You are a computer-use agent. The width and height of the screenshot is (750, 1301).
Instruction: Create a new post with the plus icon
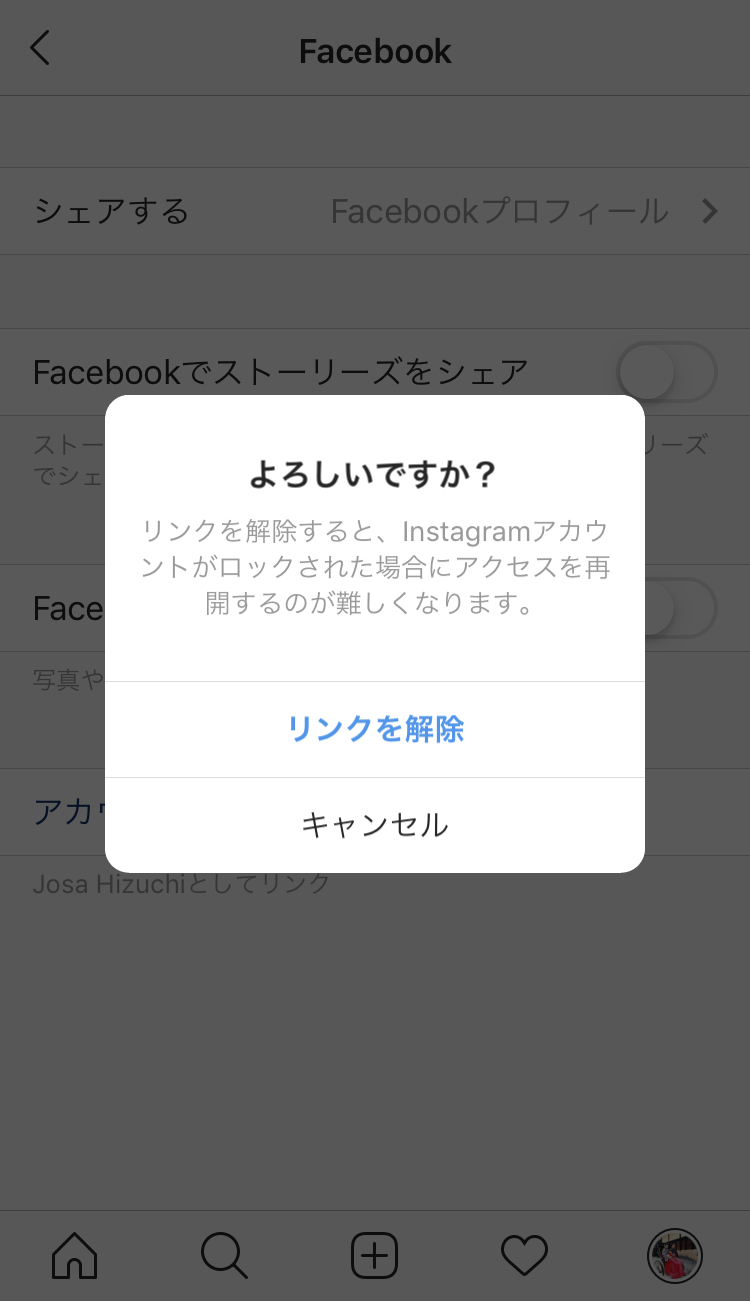374,1254
